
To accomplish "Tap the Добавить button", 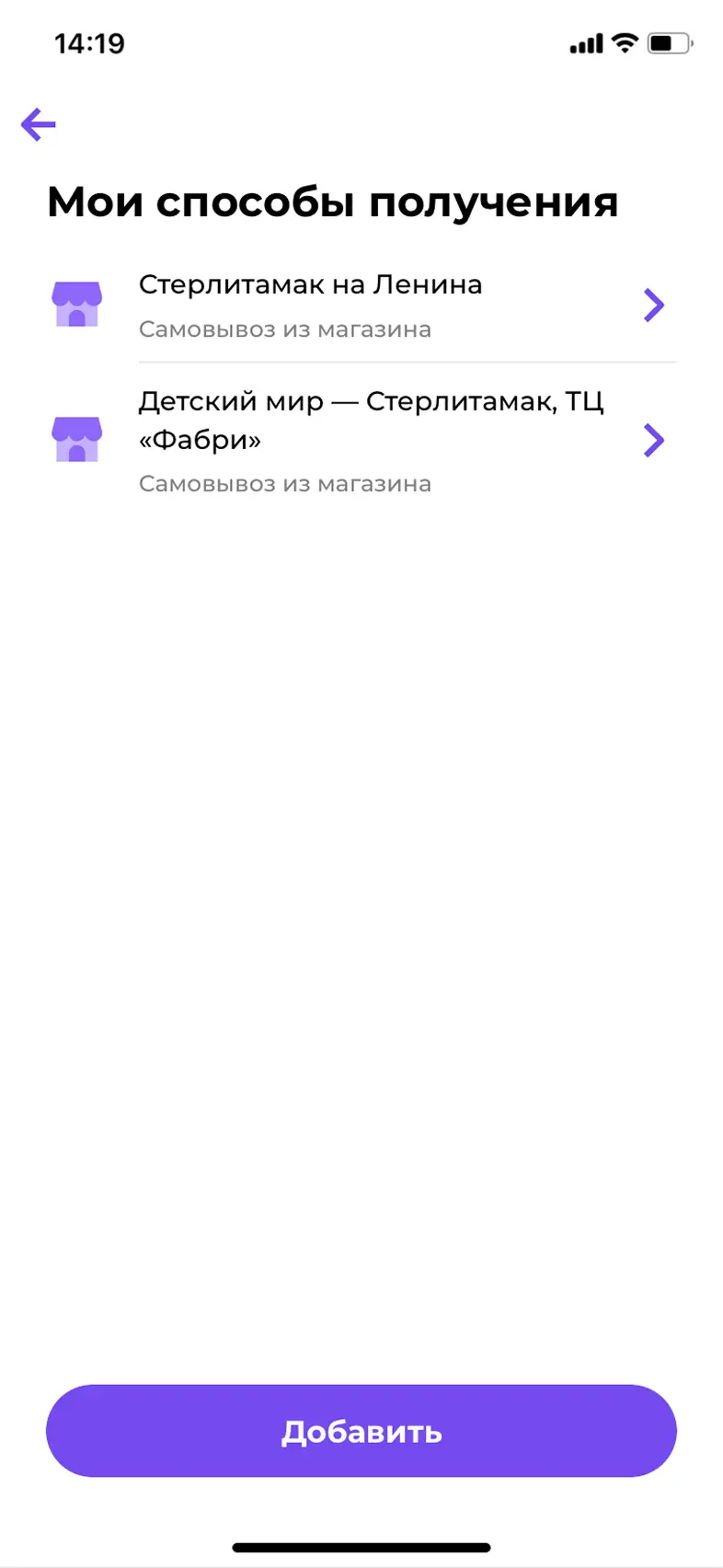I will pos(361,1431).
